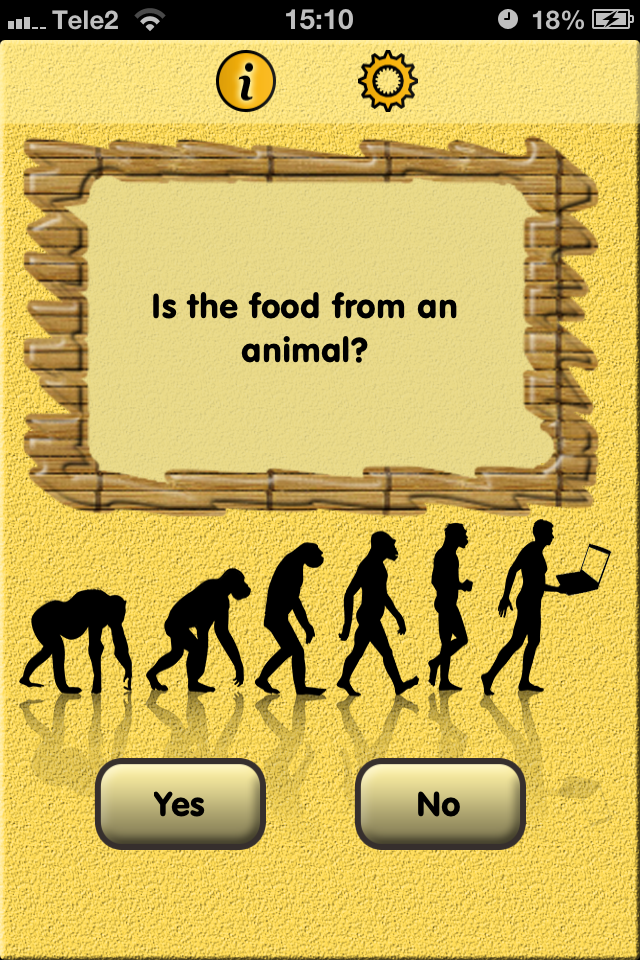Open the info icon
The height and width of the screenshot is (960, 640).
pyautogui.click(x=245, y=81)
